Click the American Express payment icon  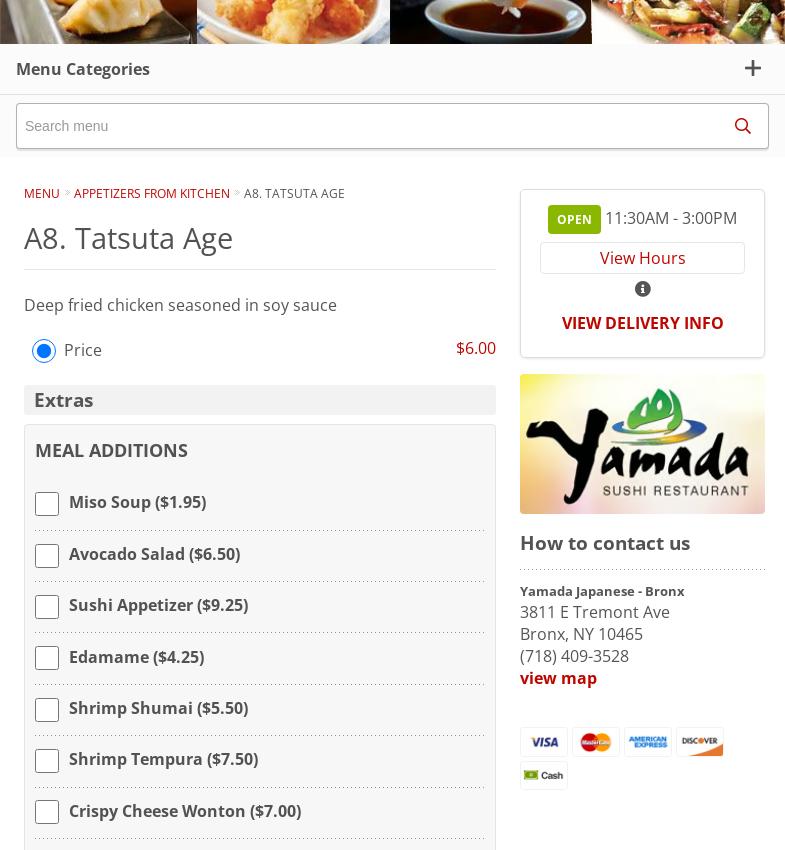click(x=648, y=742)
